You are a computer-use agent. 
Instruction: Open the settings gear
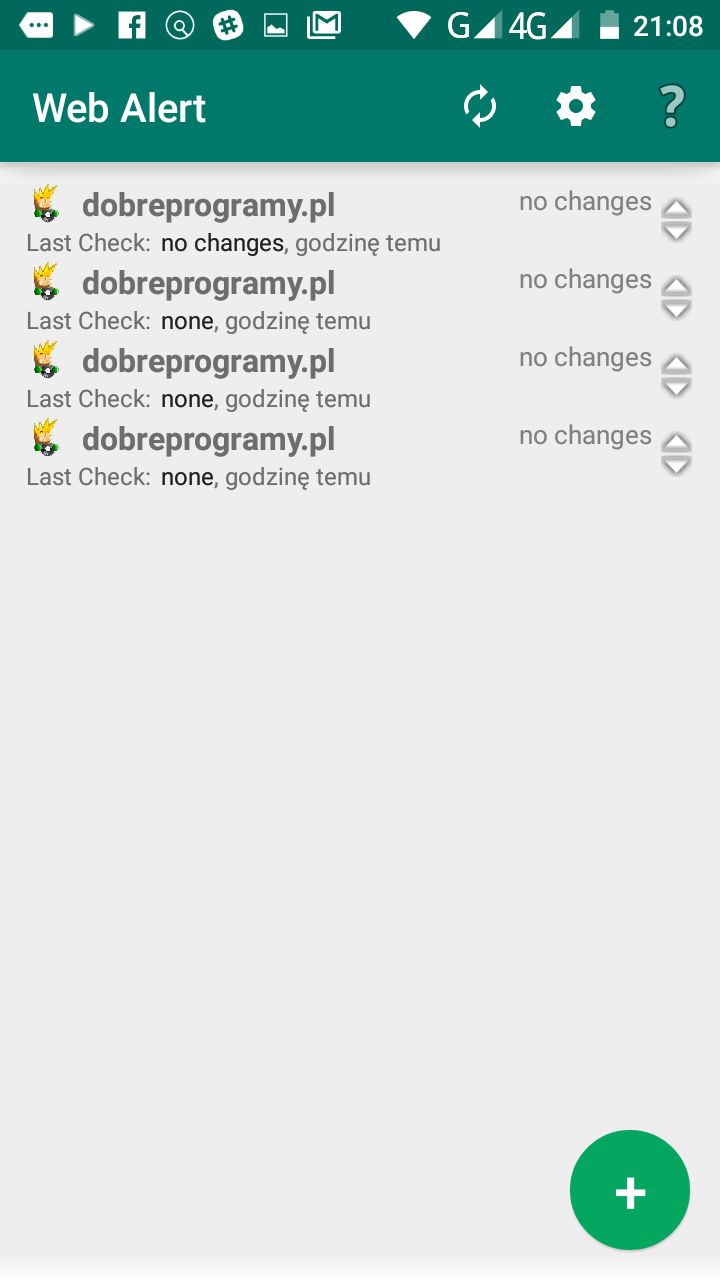coord(576,107)
